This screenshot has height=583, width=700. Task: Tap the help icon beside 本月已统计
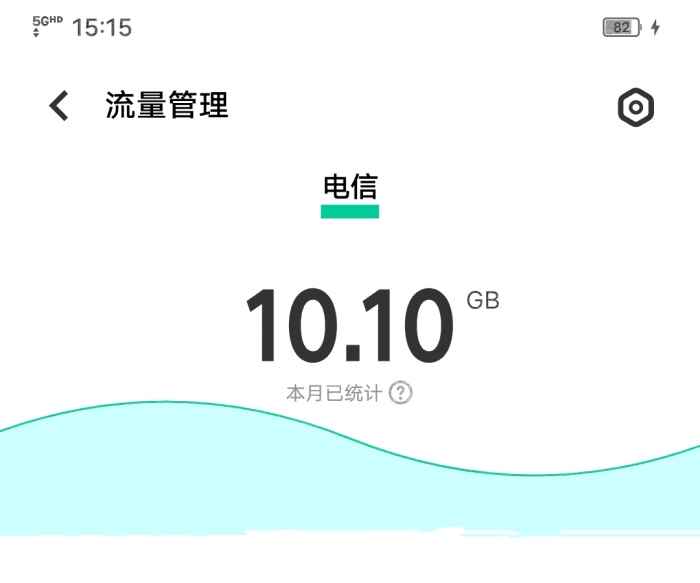click(400, 392)
